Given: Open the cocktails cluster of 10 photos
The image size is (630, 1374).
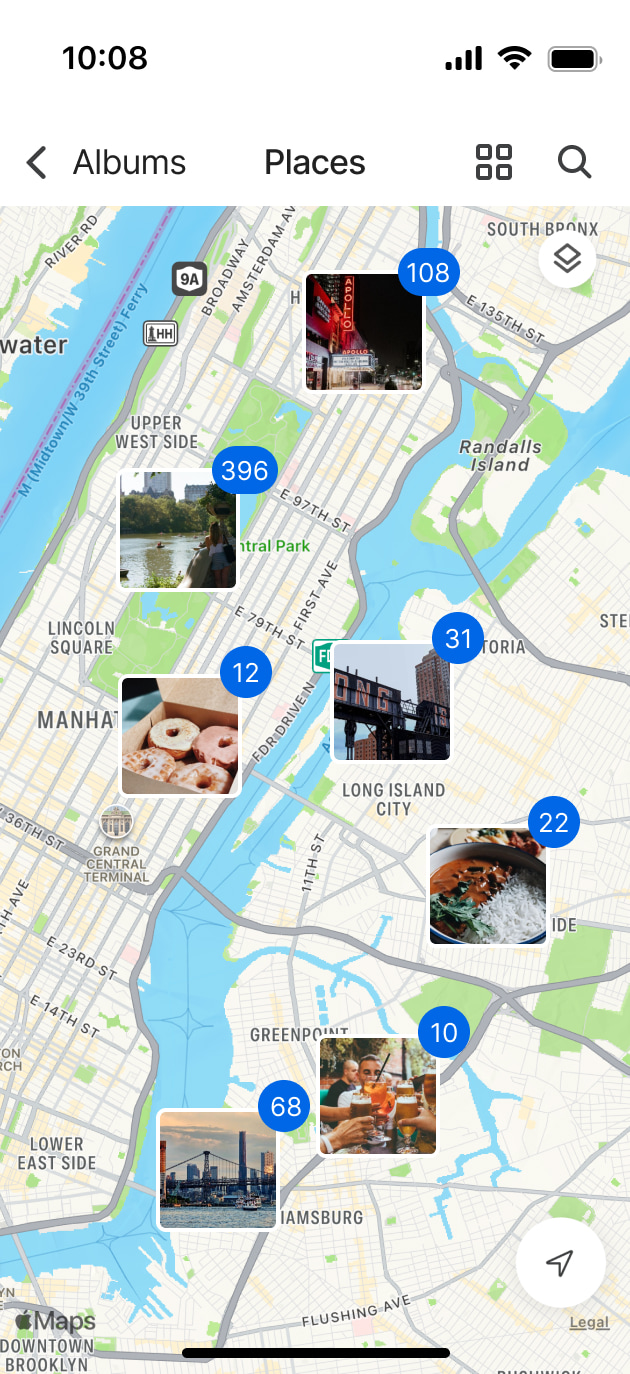Looking at the screenshot, I should coord(378,1096).
